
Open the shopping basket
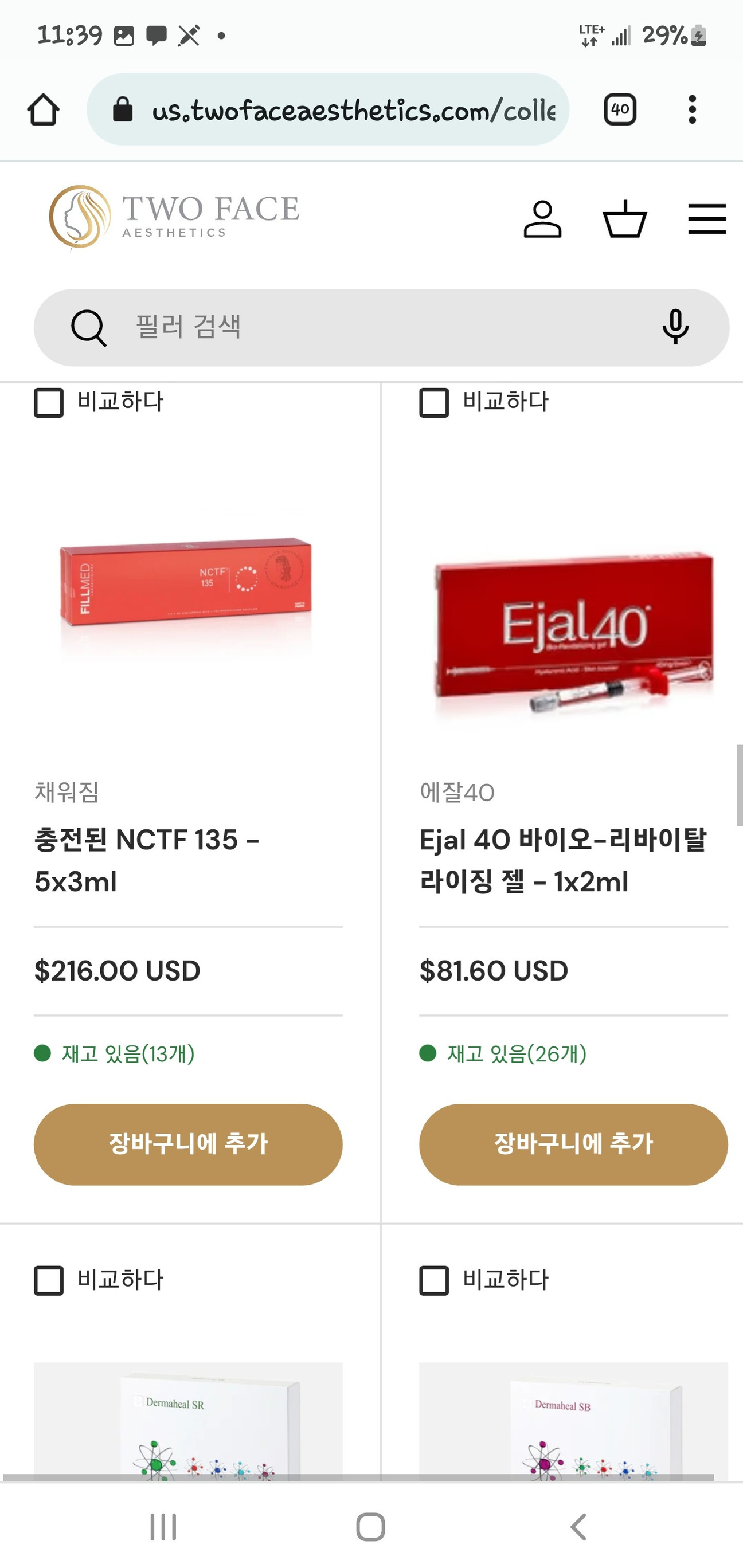coord(625,219)
